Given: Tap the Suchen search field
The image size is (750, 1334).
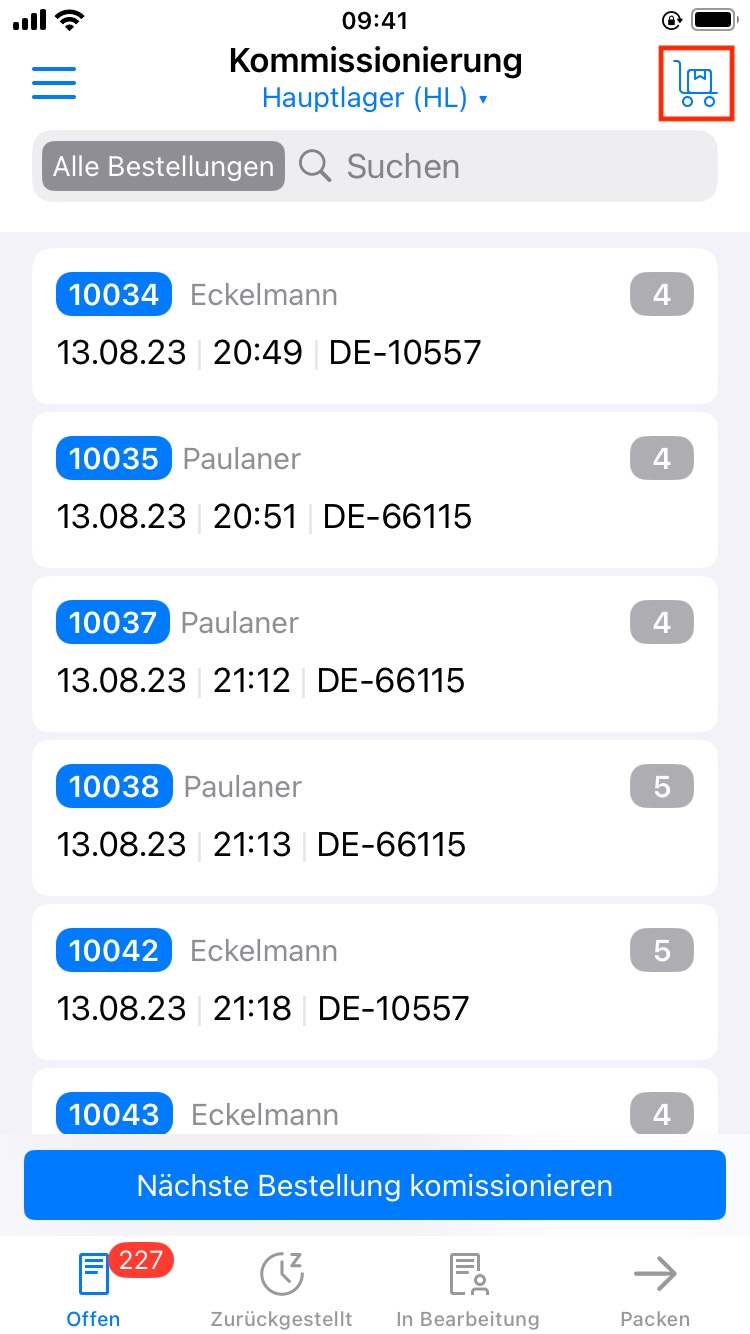Looking at the screenshot, I should point(500,166).
